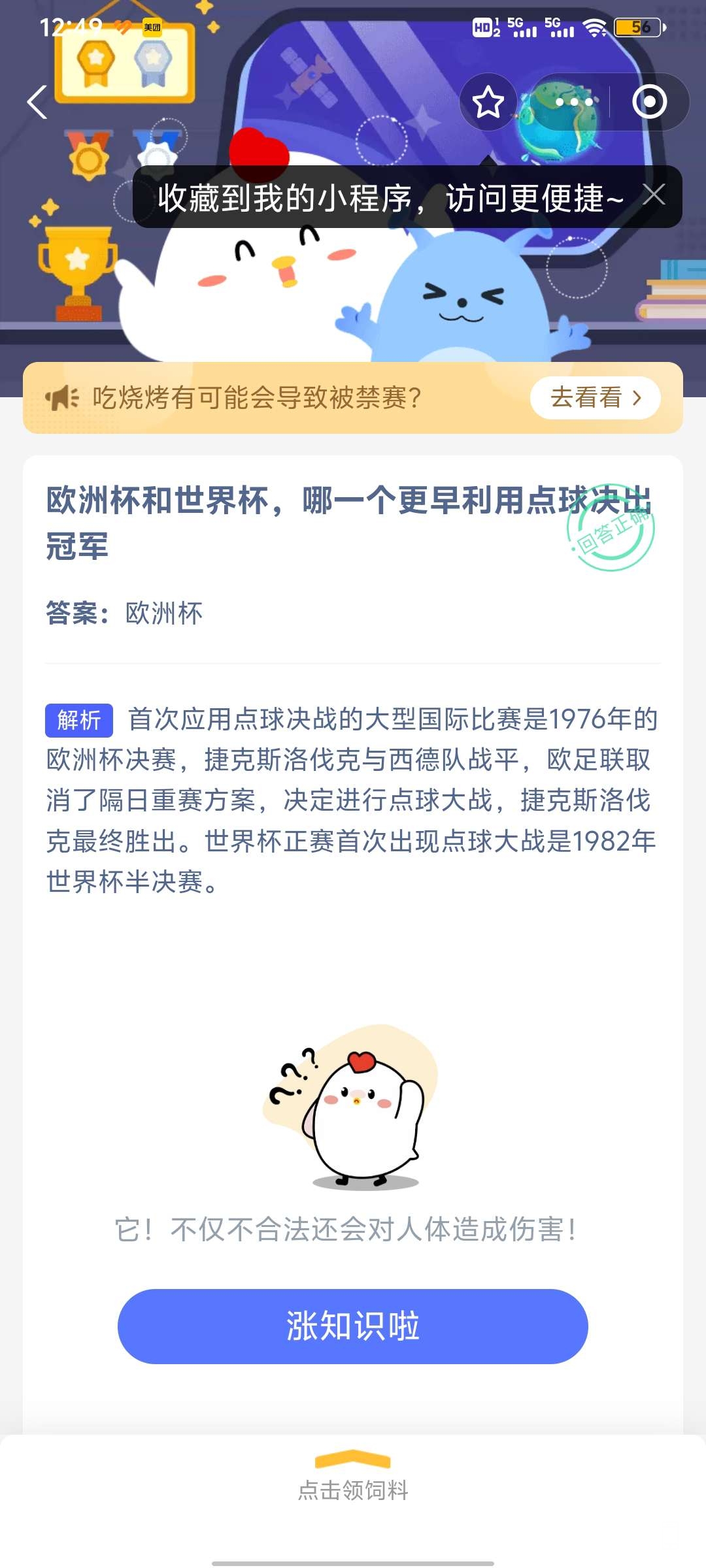Open the mini program three-dot menu
This screenshot has height=1568, width=706.
pyautogui.click(x=573, y=103)
